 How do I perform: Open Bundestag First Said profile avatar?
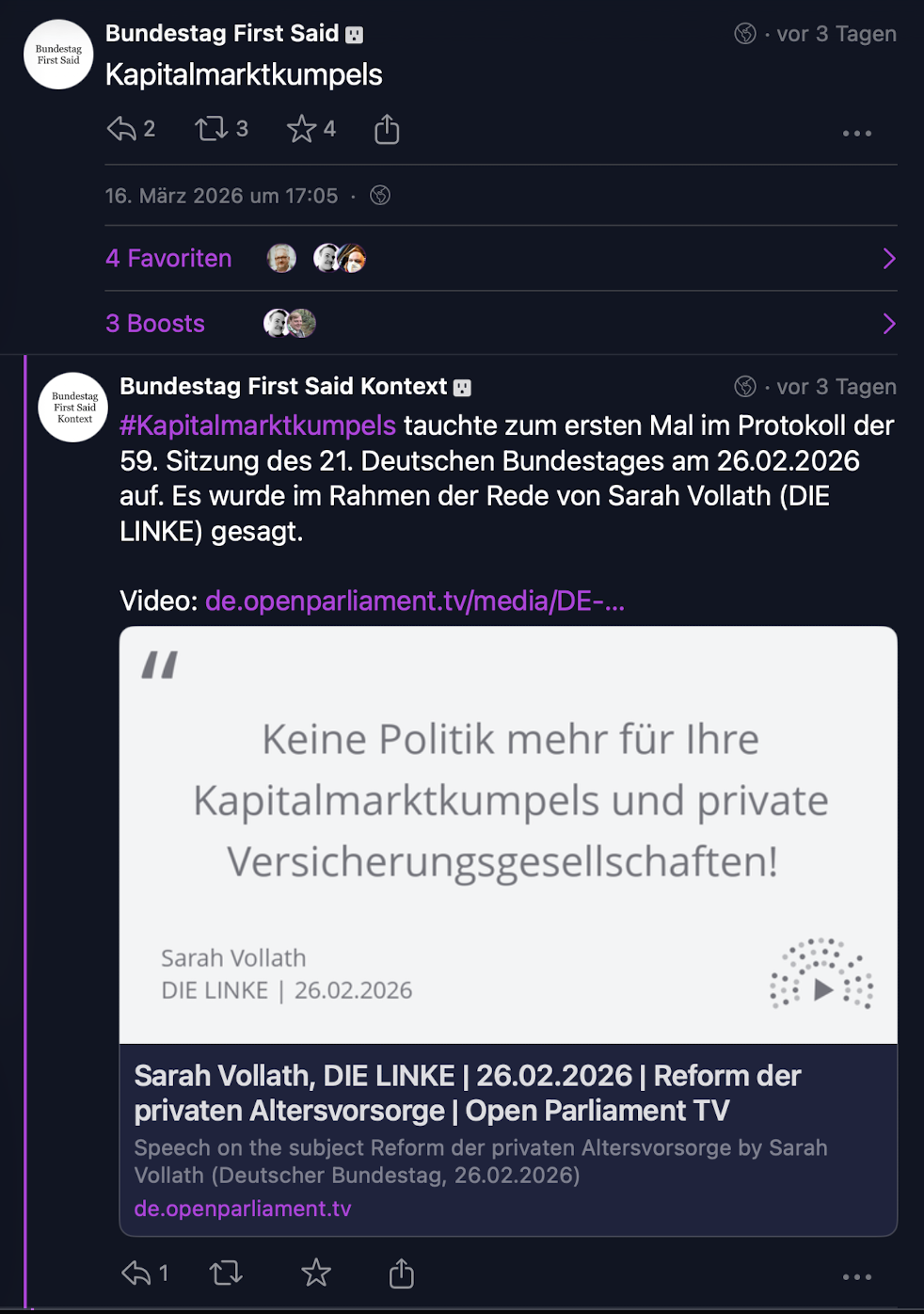58,55
